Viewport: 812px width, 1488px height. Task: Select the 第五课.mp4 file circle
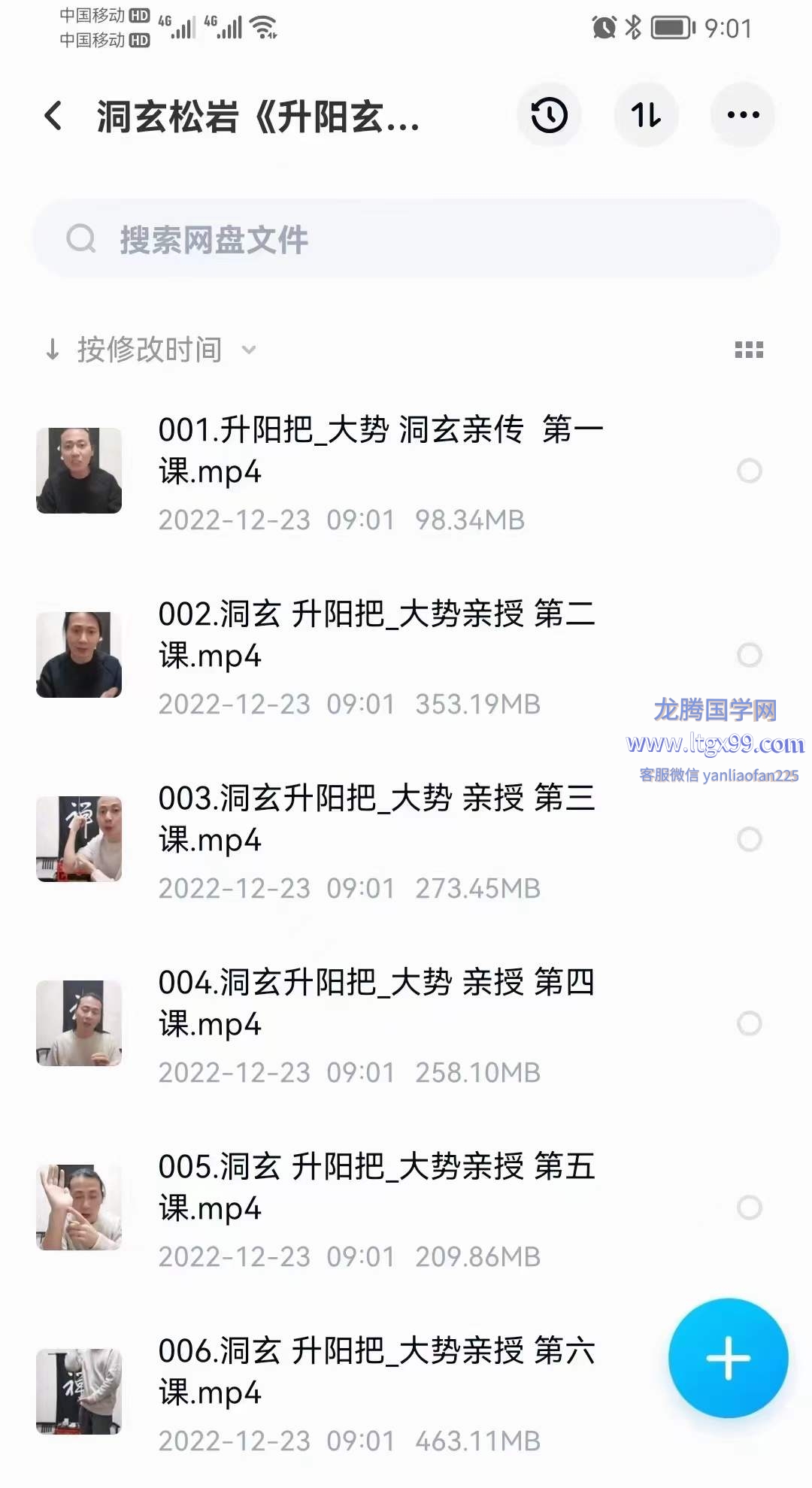point(749,1208)
